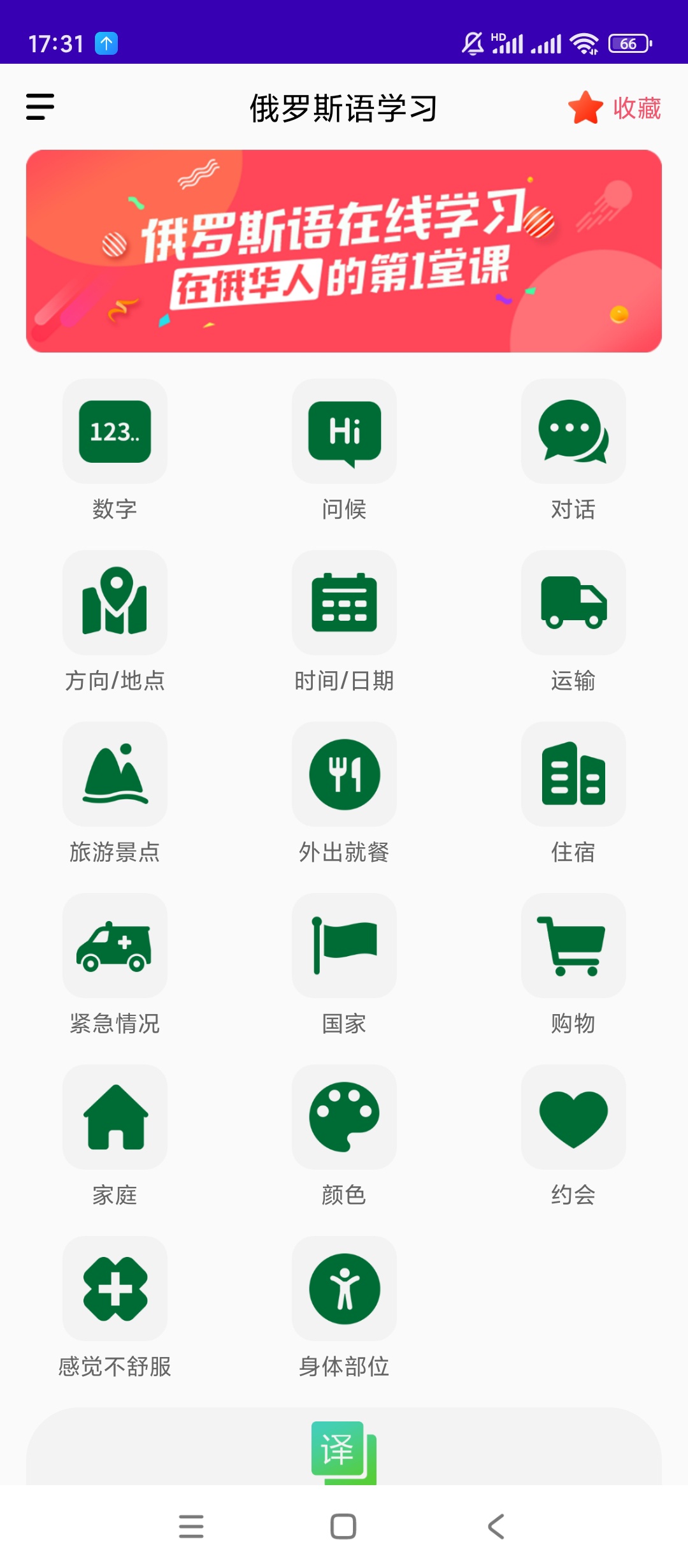Tap the 方向/地点 map location icon
The image size is (688, 1568).
pyautogui.click(x=115, y=602)
